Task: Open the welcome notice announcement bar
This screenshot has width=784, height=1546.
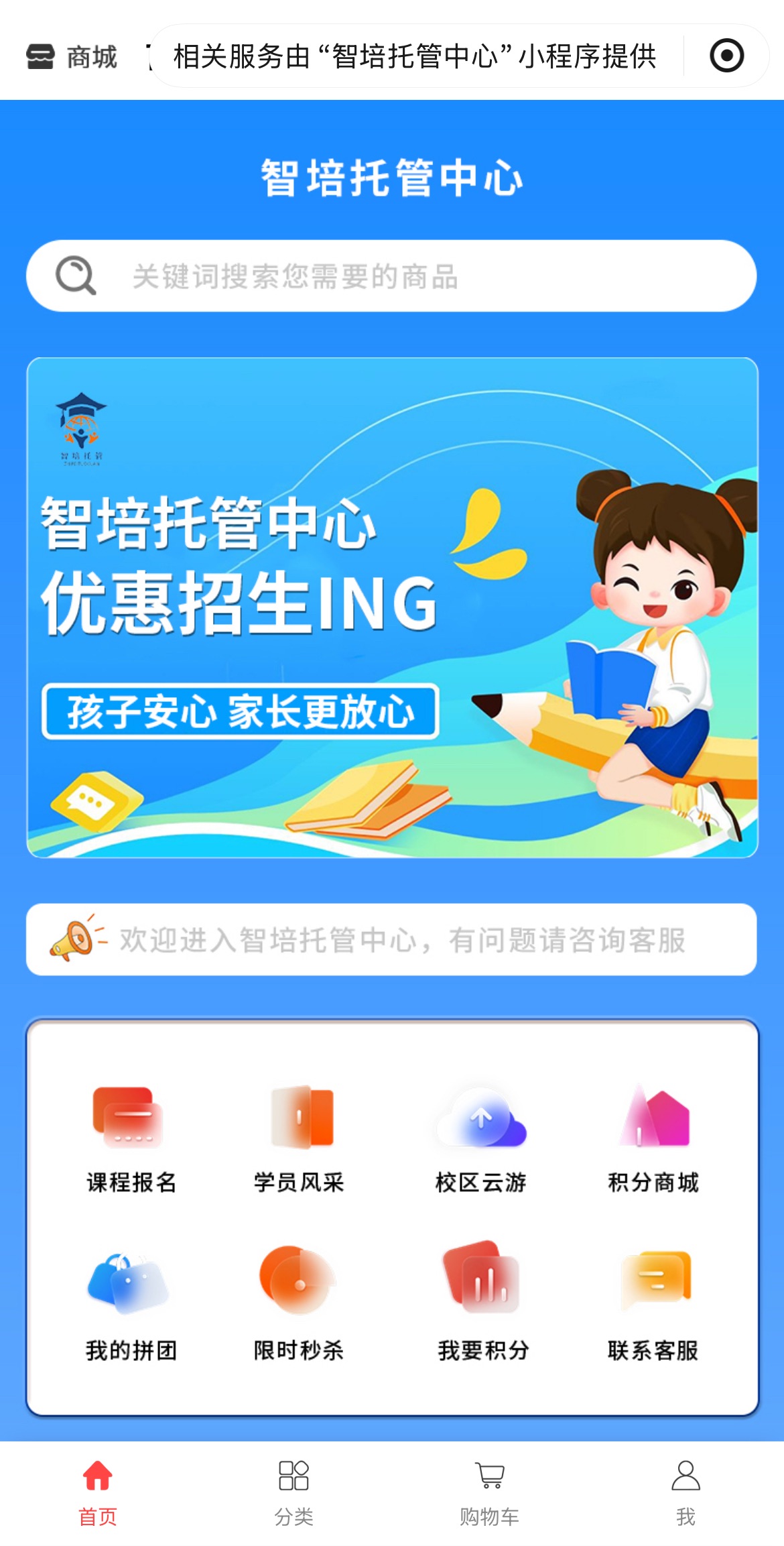Action: (391, 939)
